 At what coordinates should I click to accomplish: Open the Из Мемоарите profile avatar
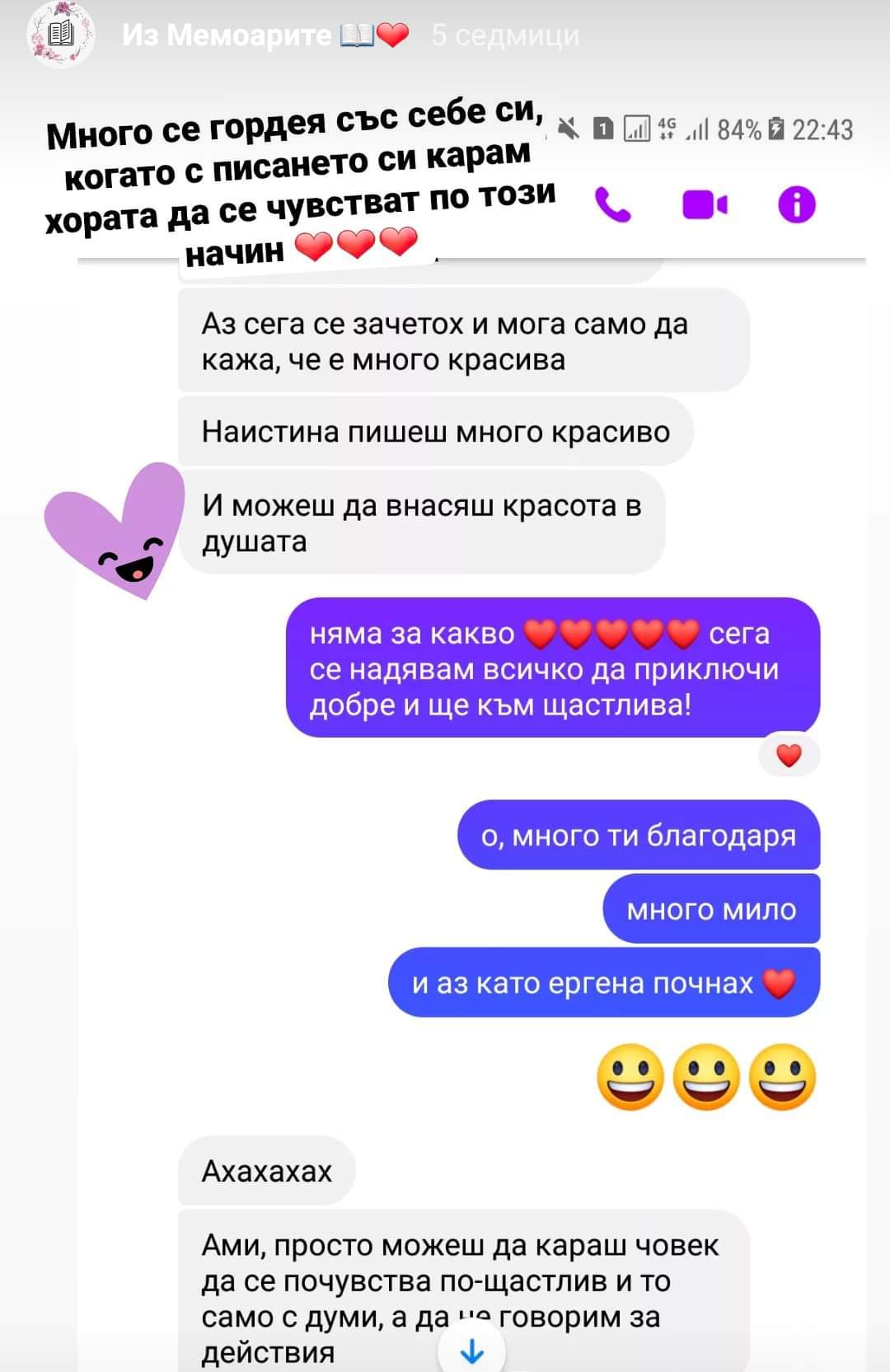(x=61, y=35)
